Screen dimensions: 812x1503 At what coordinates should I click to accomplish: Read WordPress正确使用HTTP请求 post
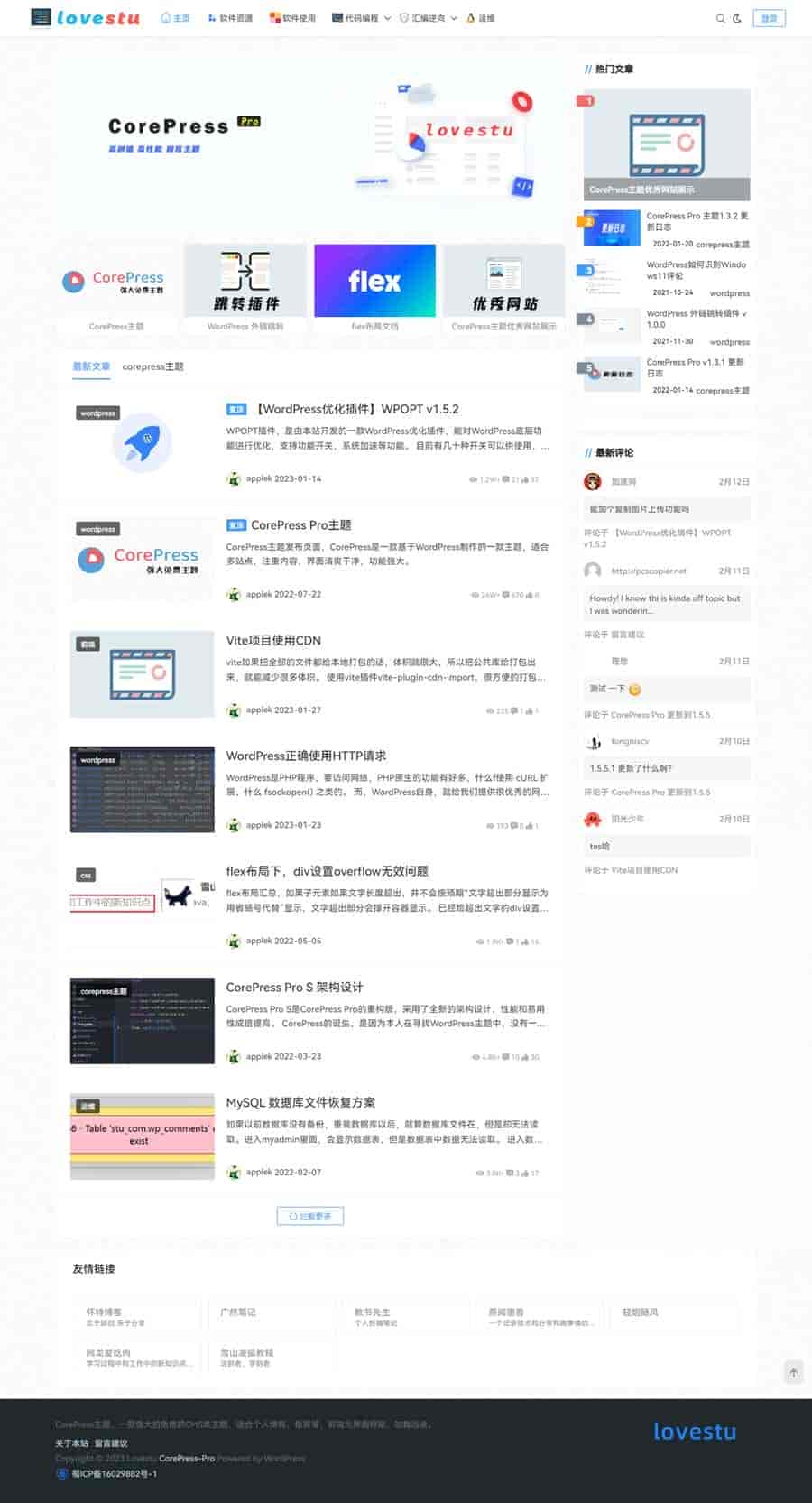pos(306,756)
